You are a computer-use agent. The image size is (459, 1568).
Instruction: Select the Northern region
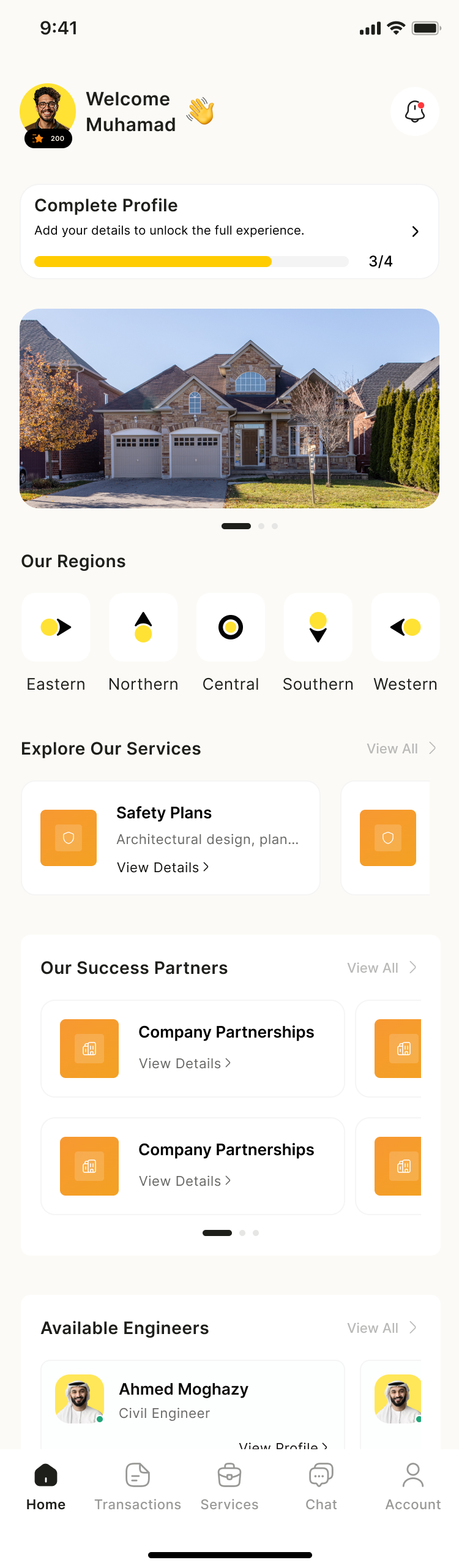[x=143, y=627]
